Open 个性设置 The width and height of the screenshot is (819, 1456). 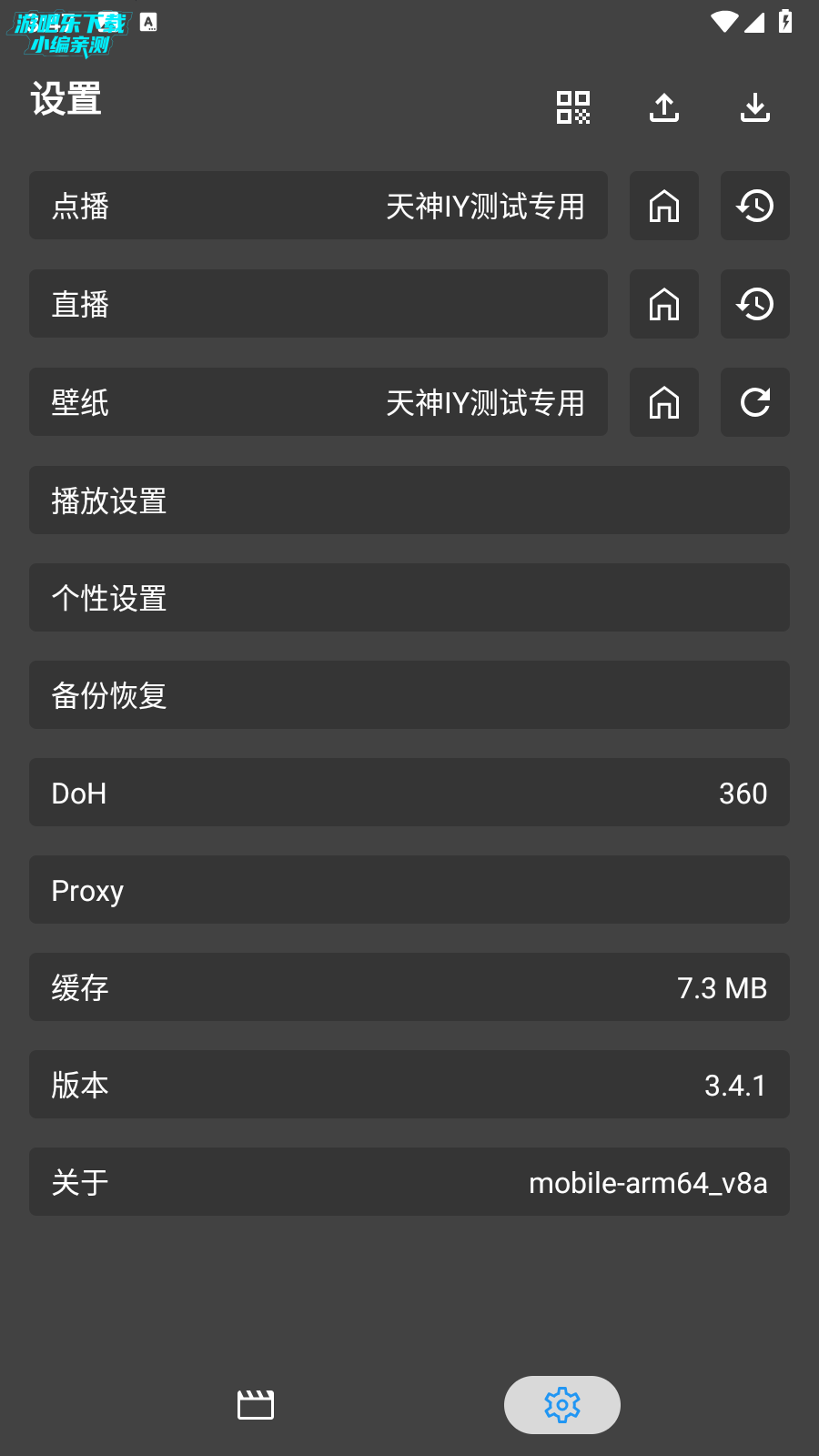409,598
